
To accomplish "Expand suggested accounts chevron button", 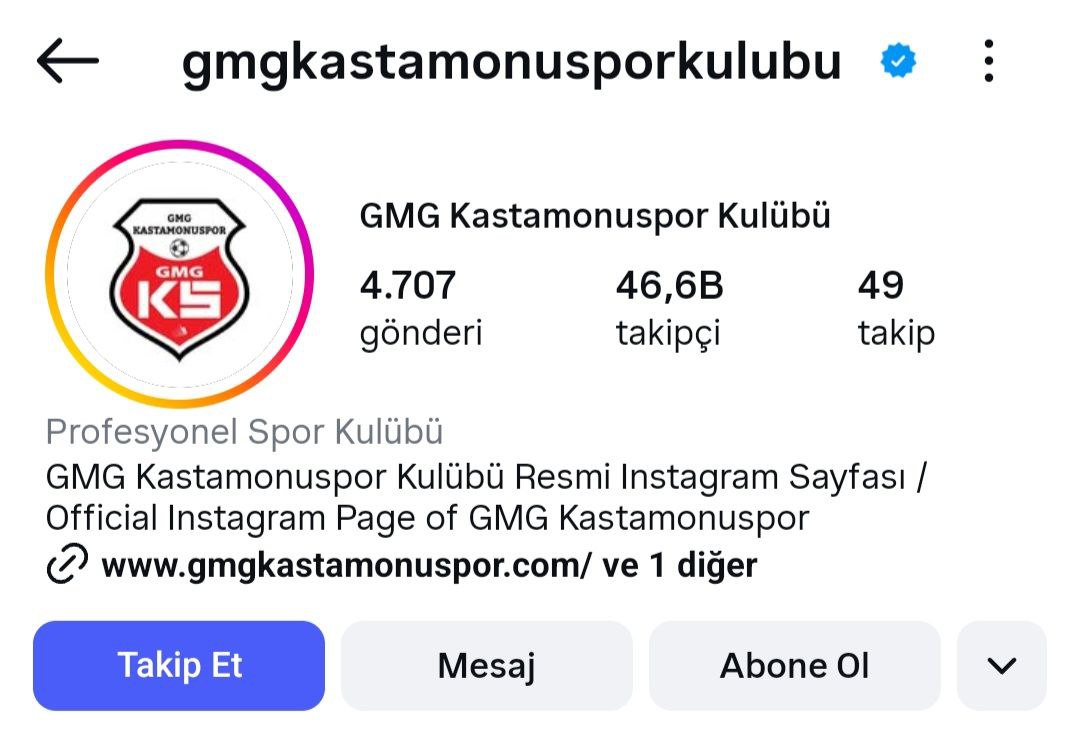I will click(1001, 666).
